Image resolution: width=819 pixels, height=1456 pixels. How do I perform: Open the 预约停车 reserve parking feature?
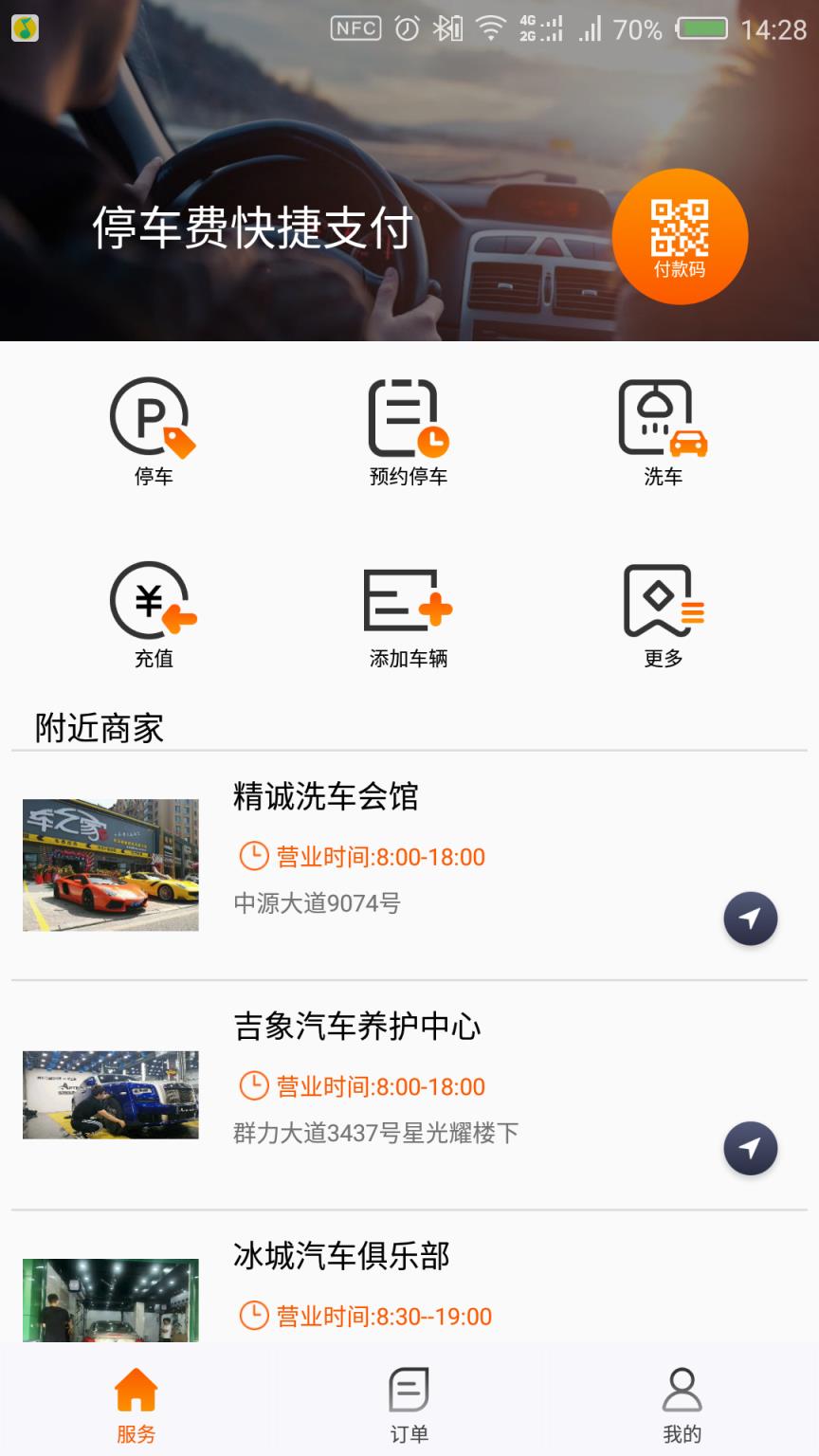click(x=408, y=427)
